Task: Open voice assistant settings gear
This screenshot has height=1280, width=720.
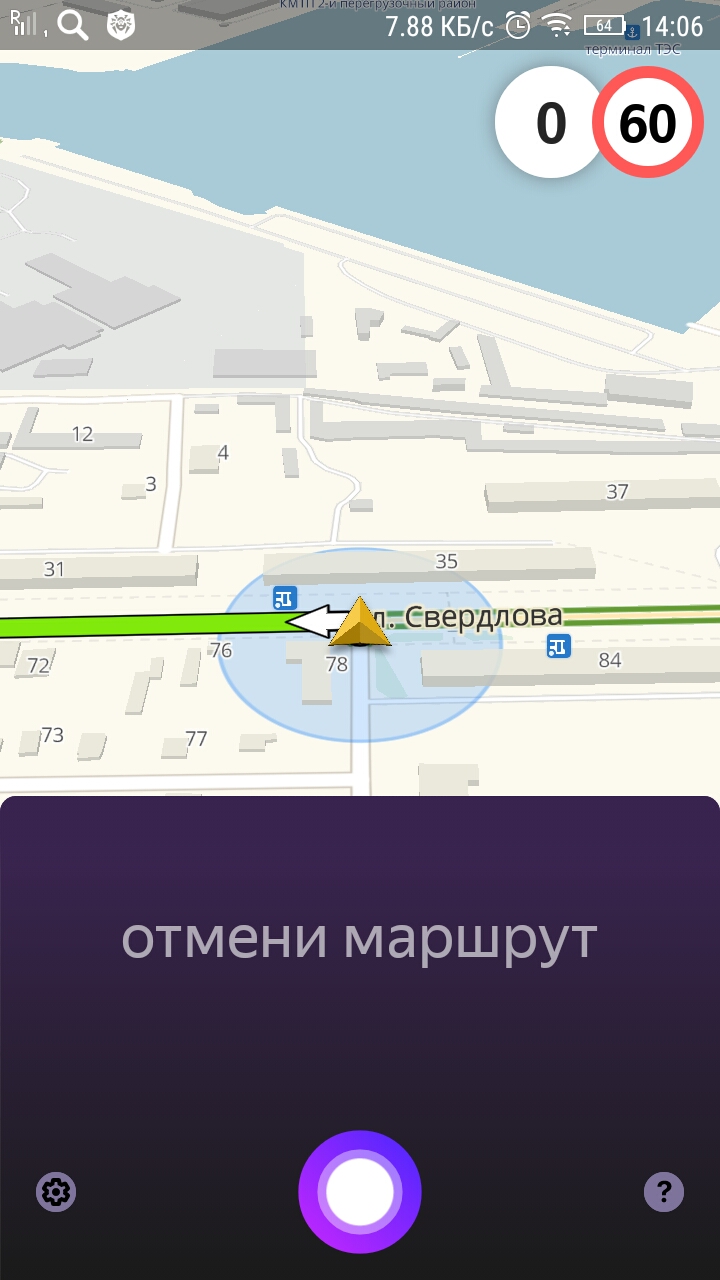Action: coord(56,1192)
